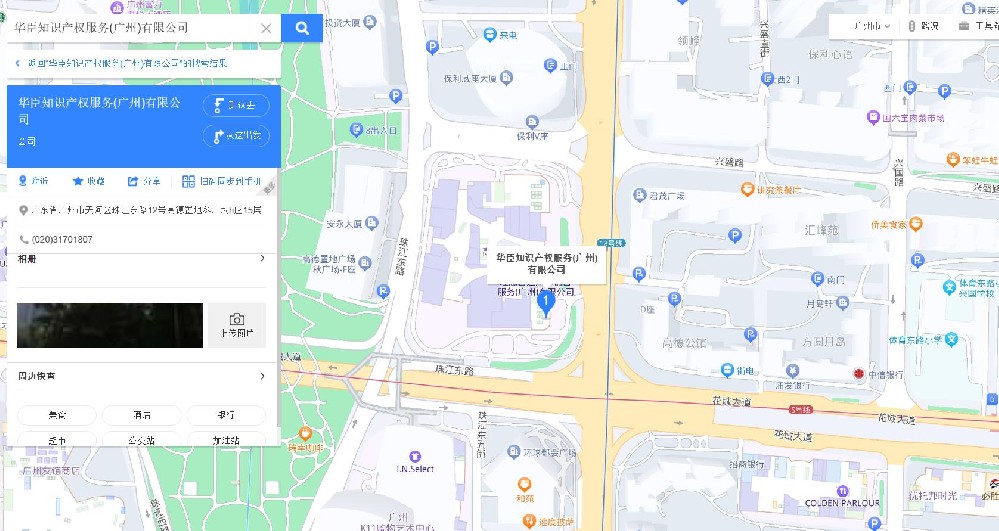Tap 到这去 to navigate here

point(236,105)
